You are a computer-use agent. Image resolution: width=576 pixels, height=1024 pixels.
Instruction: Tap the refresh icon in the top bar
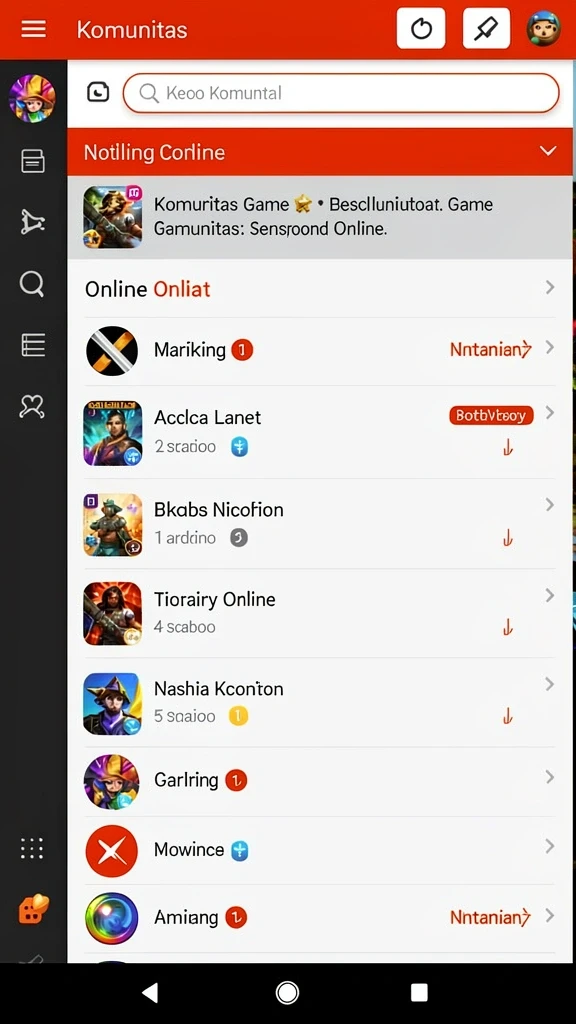tap(421, 29)
